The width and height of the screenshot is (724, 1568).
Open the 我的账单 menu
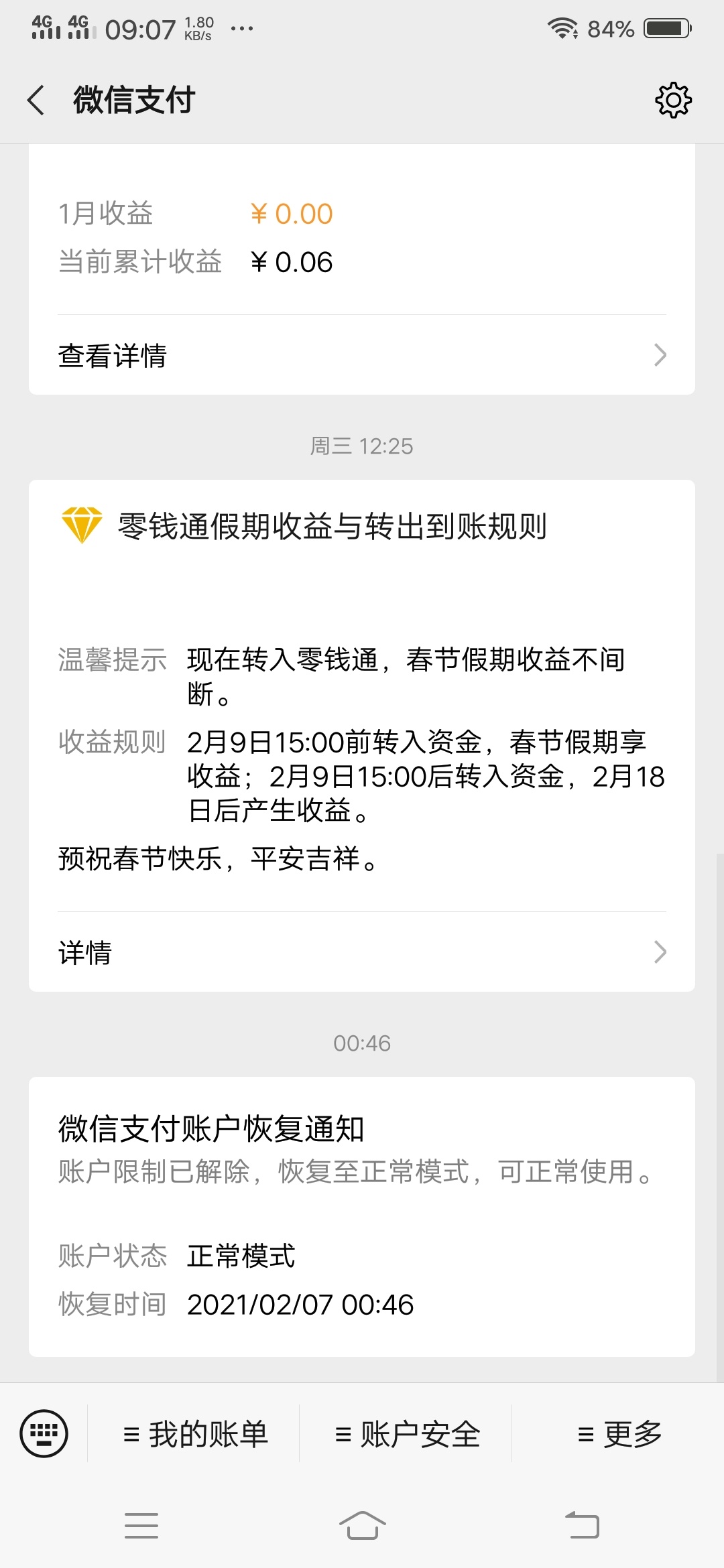click(194, 1434)
